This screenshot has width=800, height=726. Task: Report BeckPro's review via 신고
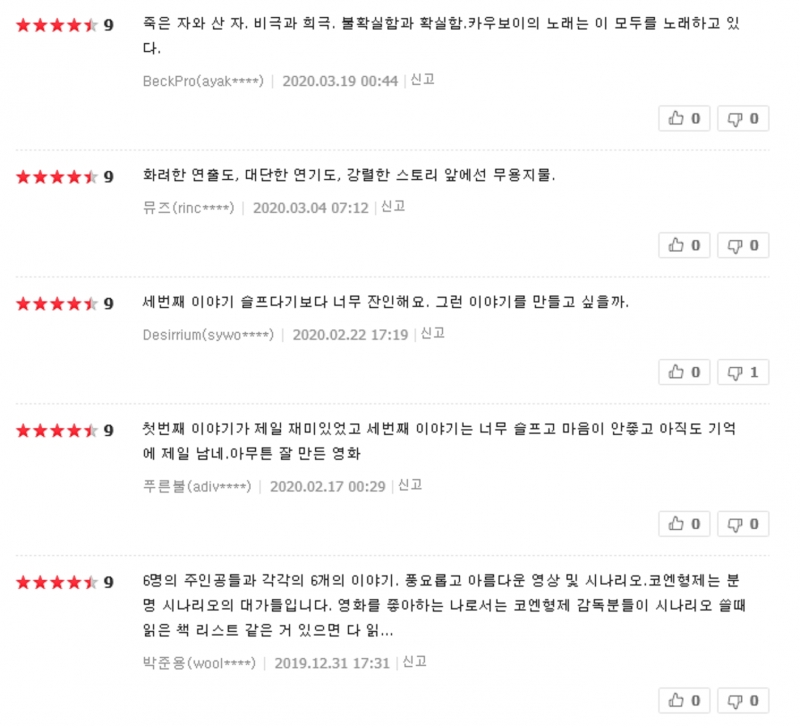[422, 80]
